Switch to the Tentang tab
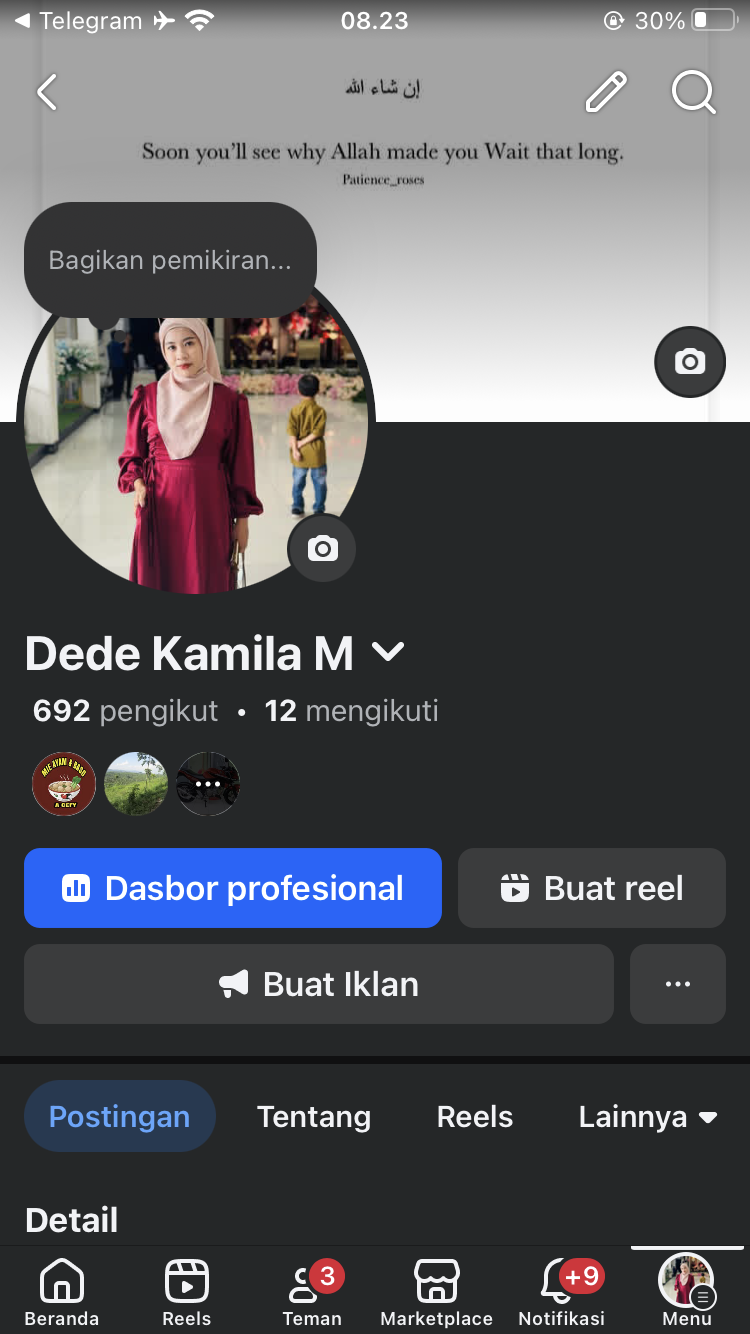Viewport: 750px width, 1334px height. click(314, 1117)
